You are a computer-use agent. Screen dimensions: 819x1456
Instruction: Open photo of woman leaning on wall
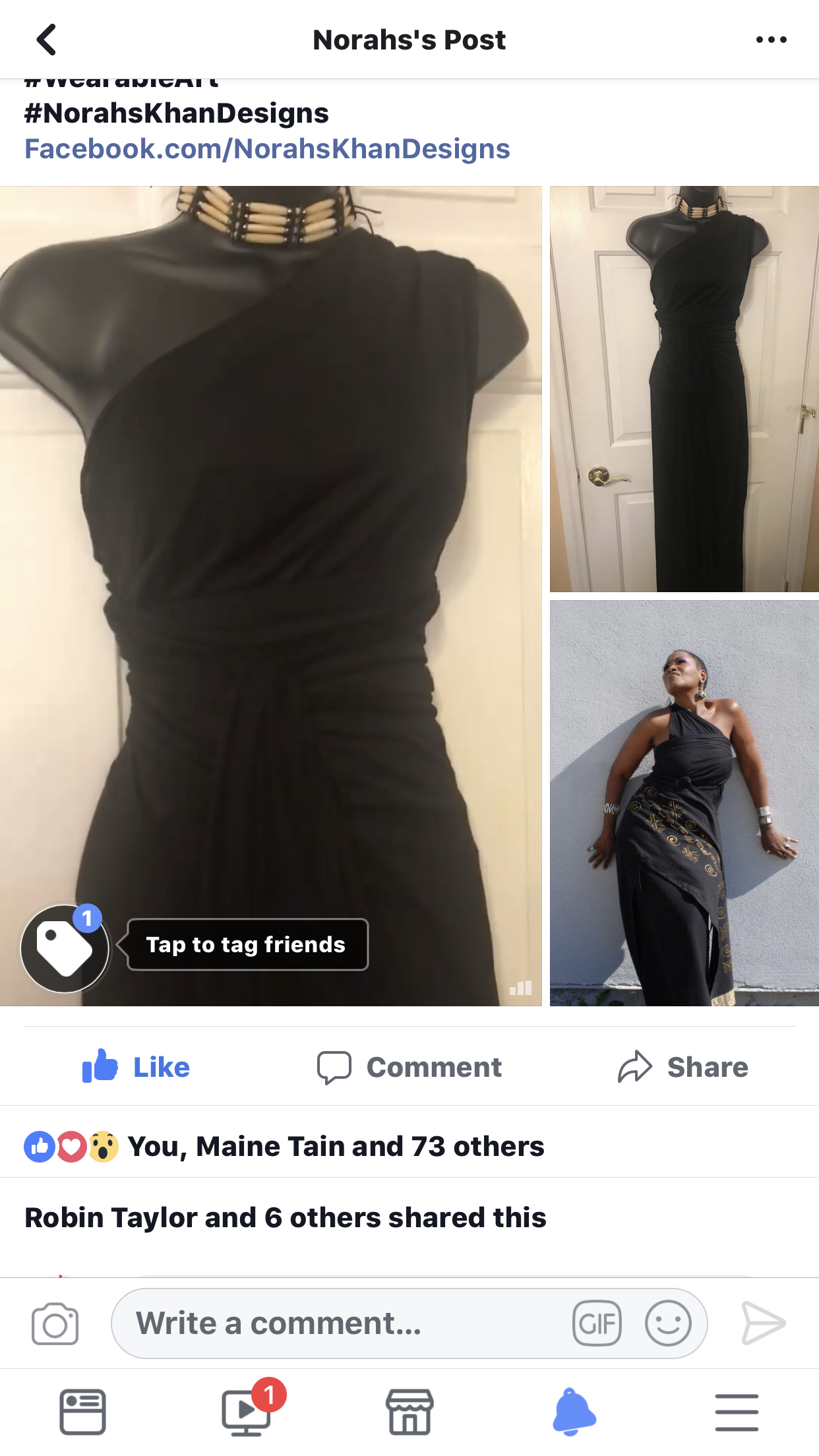(684, 803)
